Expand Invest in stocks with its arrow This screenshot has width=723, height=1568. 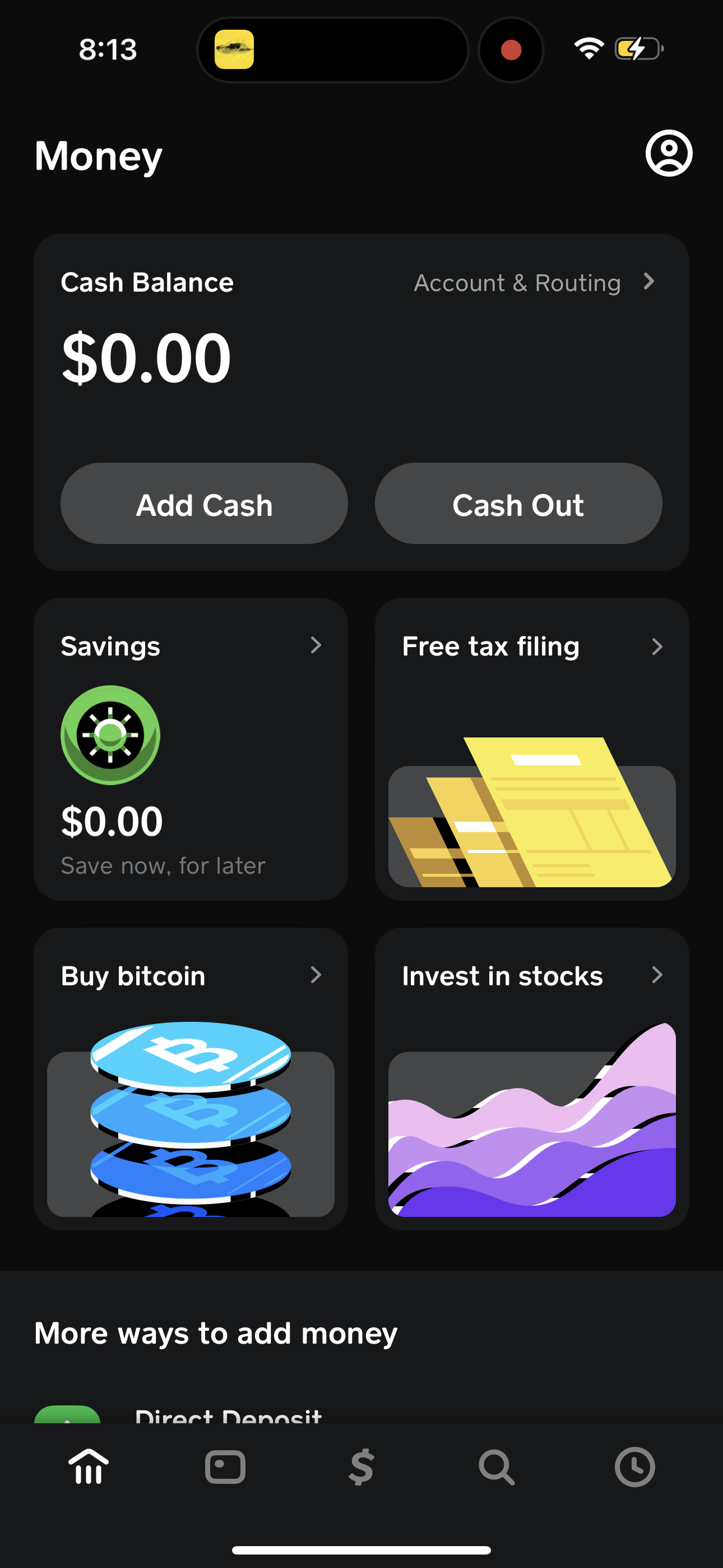tap(657, 975)
